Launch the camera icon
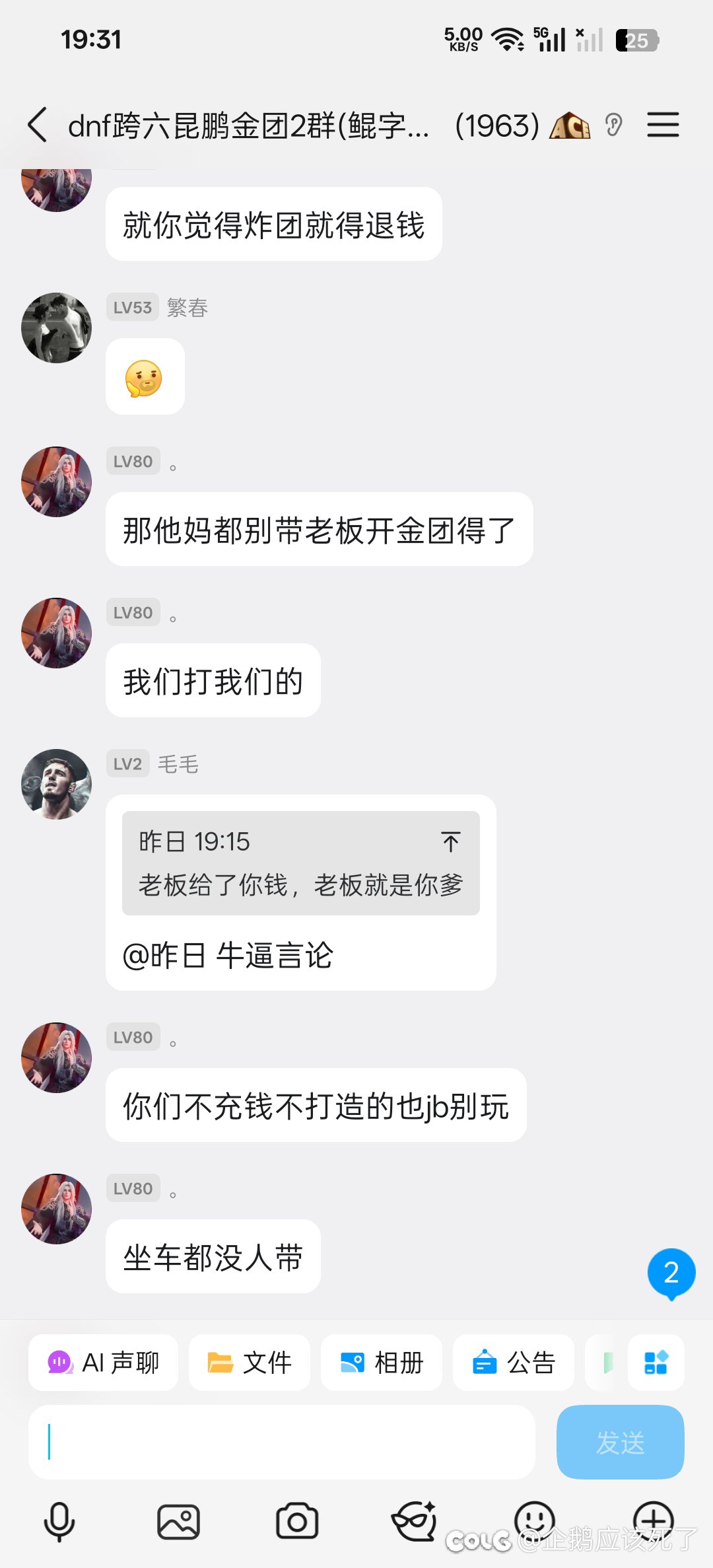713x1568 pixels. pyautogui.click(x=297, y=1522)
